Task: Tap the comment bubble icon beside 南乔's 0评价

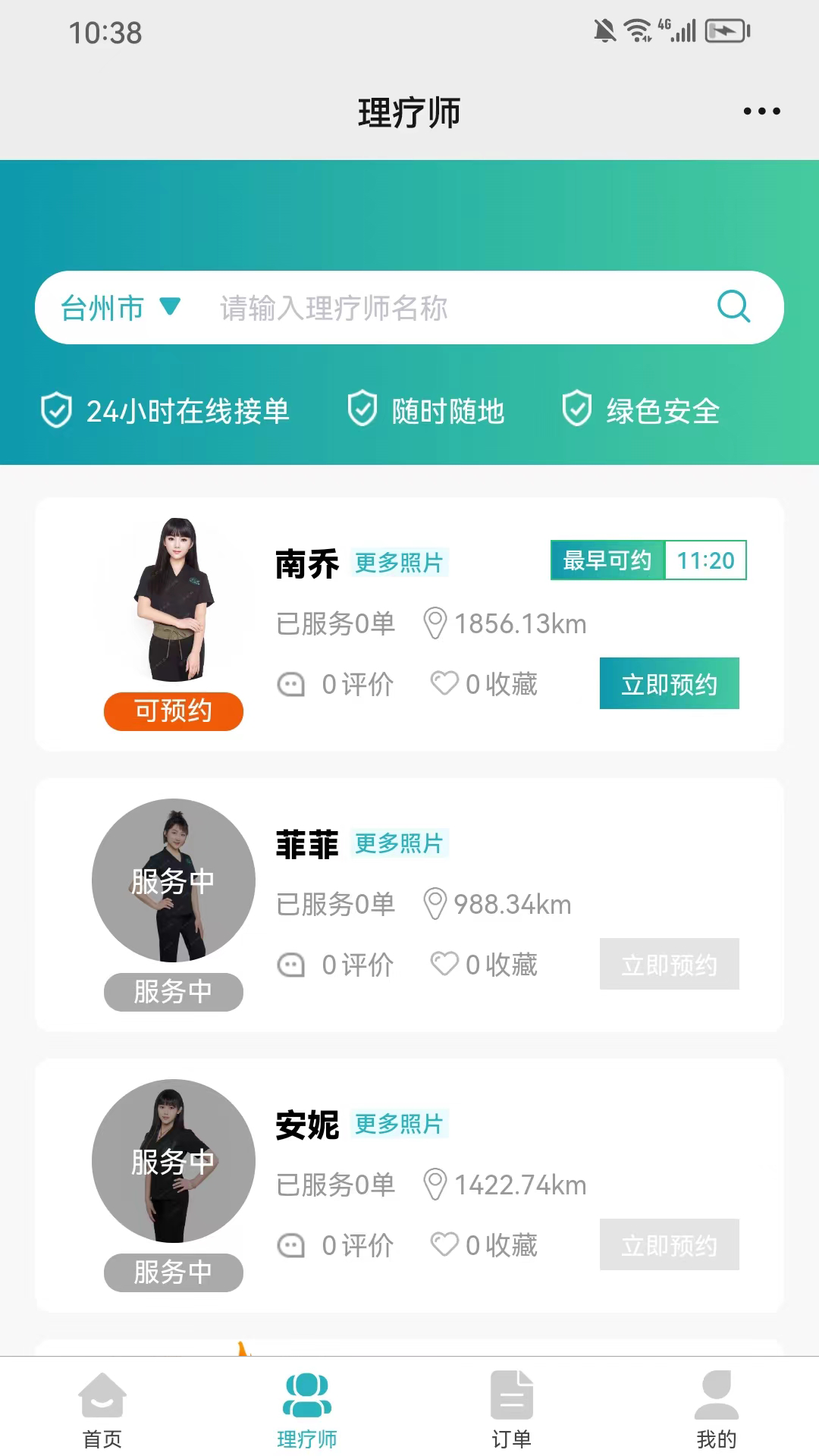Action: [x=290, y=685]
